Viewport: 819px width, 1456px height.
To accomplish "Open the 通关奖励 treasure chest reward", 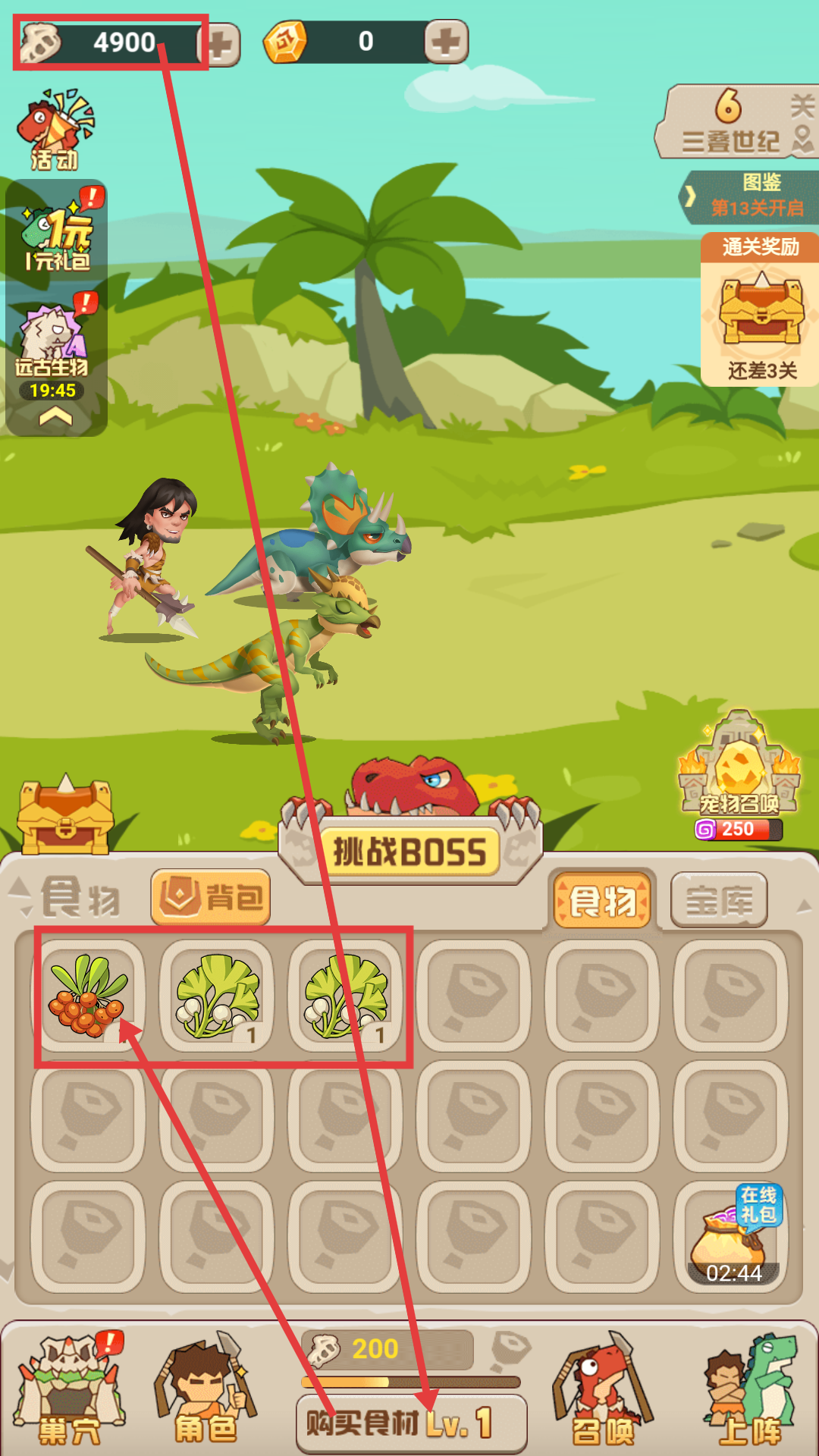I will (x=761, y=311).
